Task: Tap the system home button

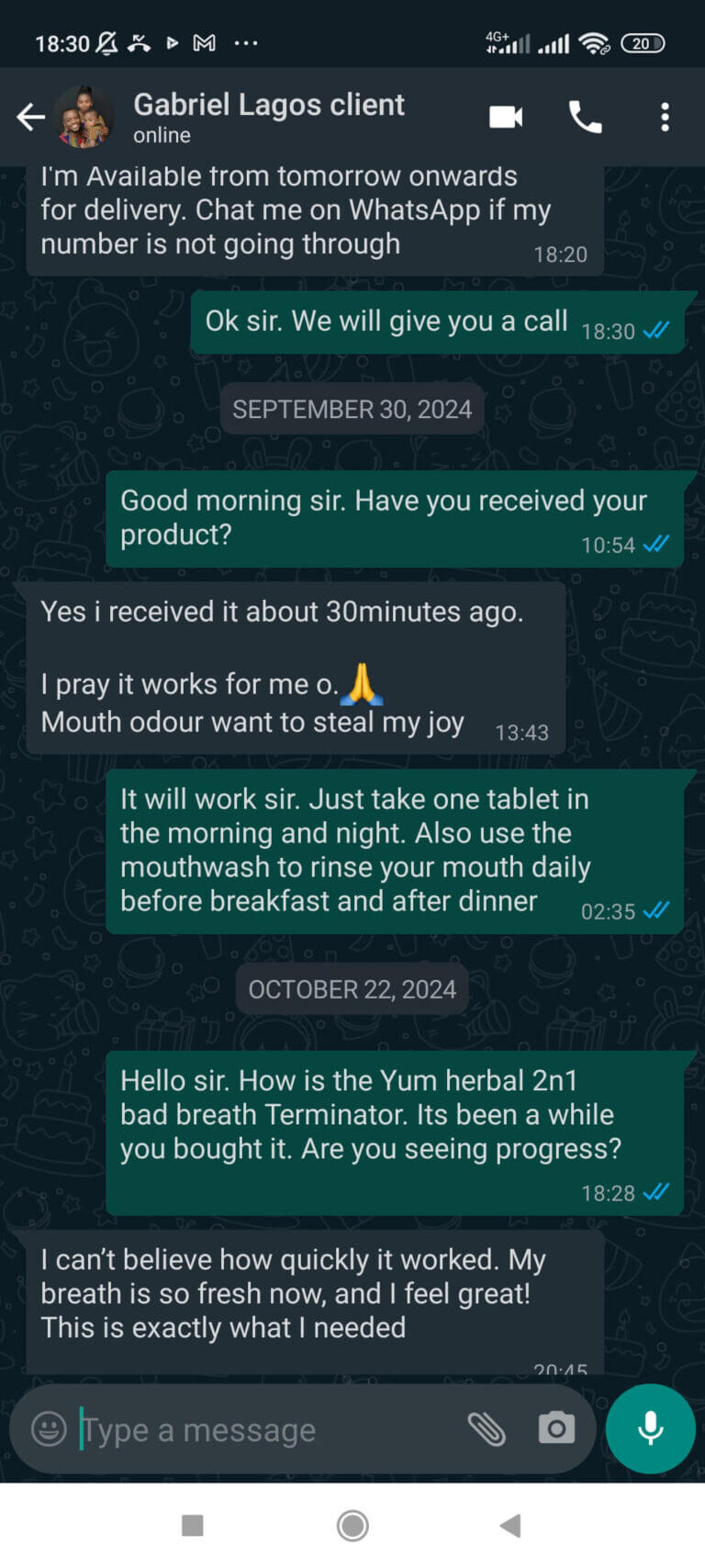Action: (352, 1526)
